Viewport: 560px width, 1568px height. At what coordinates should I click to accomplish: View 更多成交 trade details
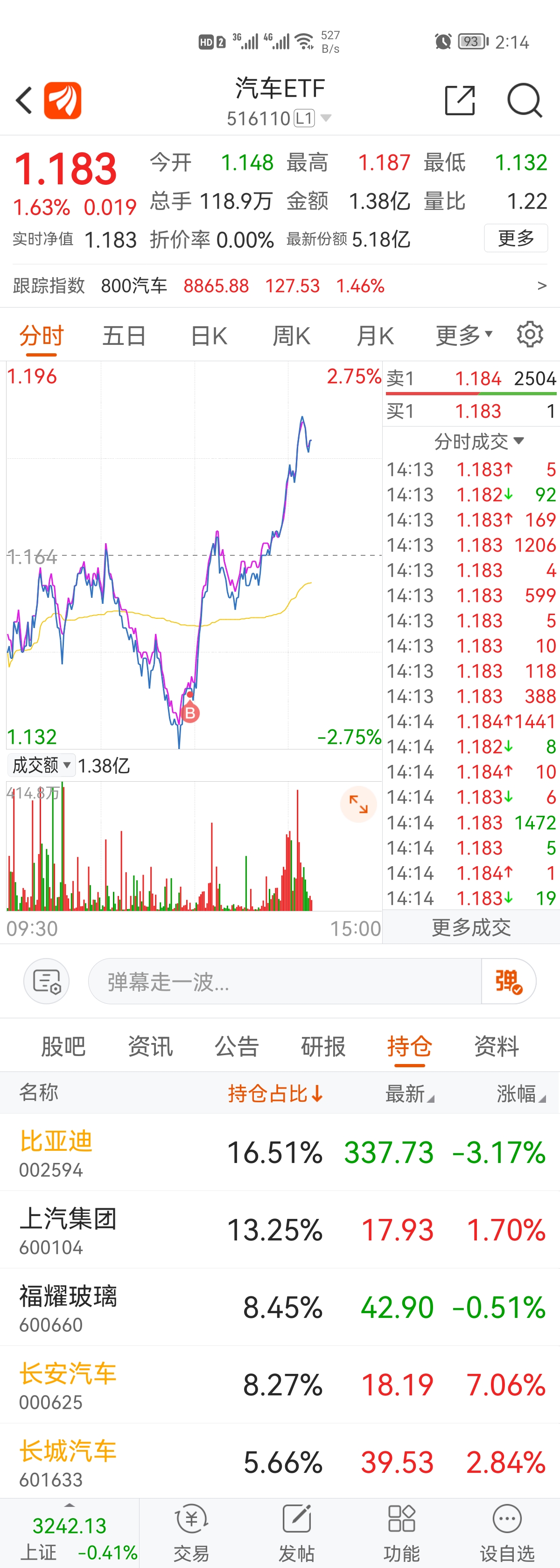click(x=471, y=928)
